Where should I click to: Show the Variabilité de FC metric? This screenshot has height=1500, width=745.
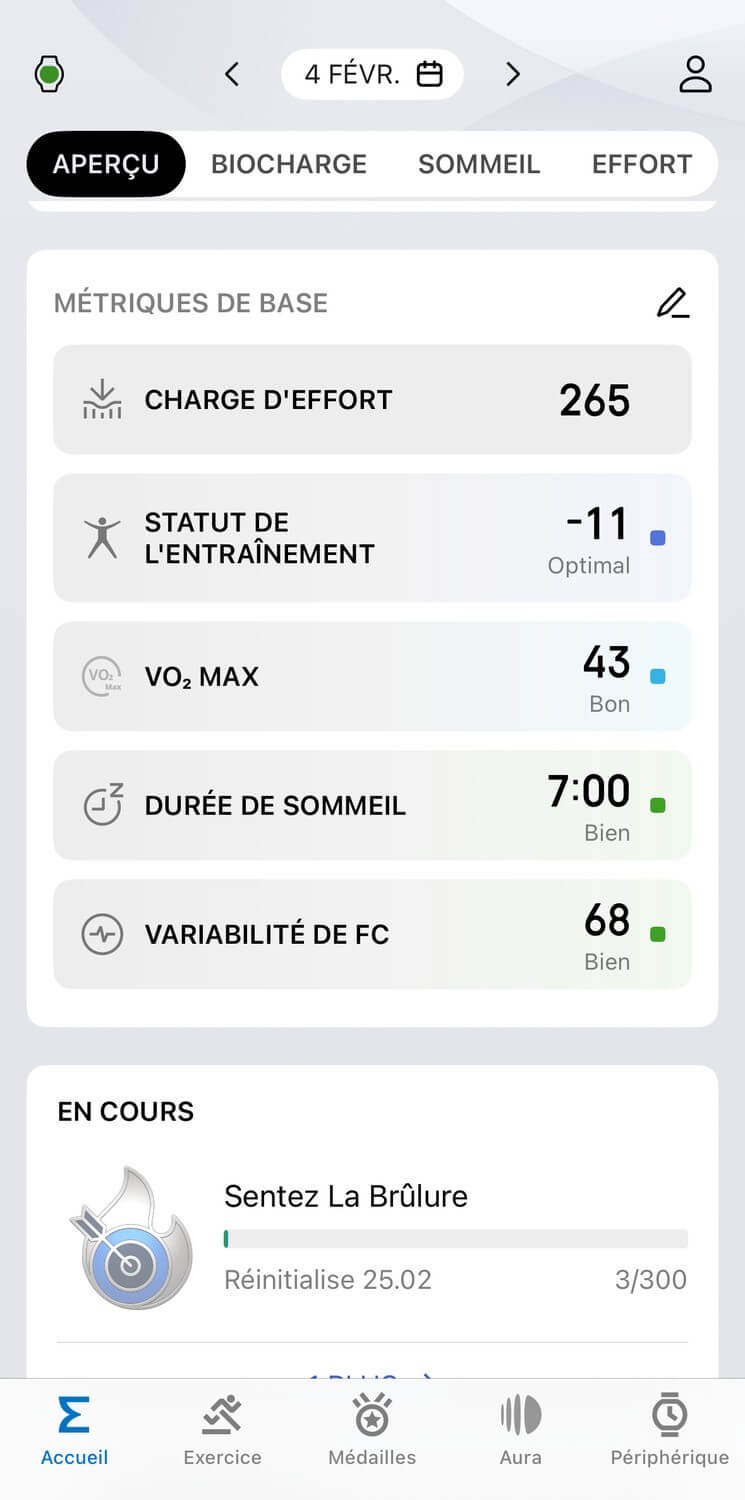pyautogui.click(x=372, y=935)
